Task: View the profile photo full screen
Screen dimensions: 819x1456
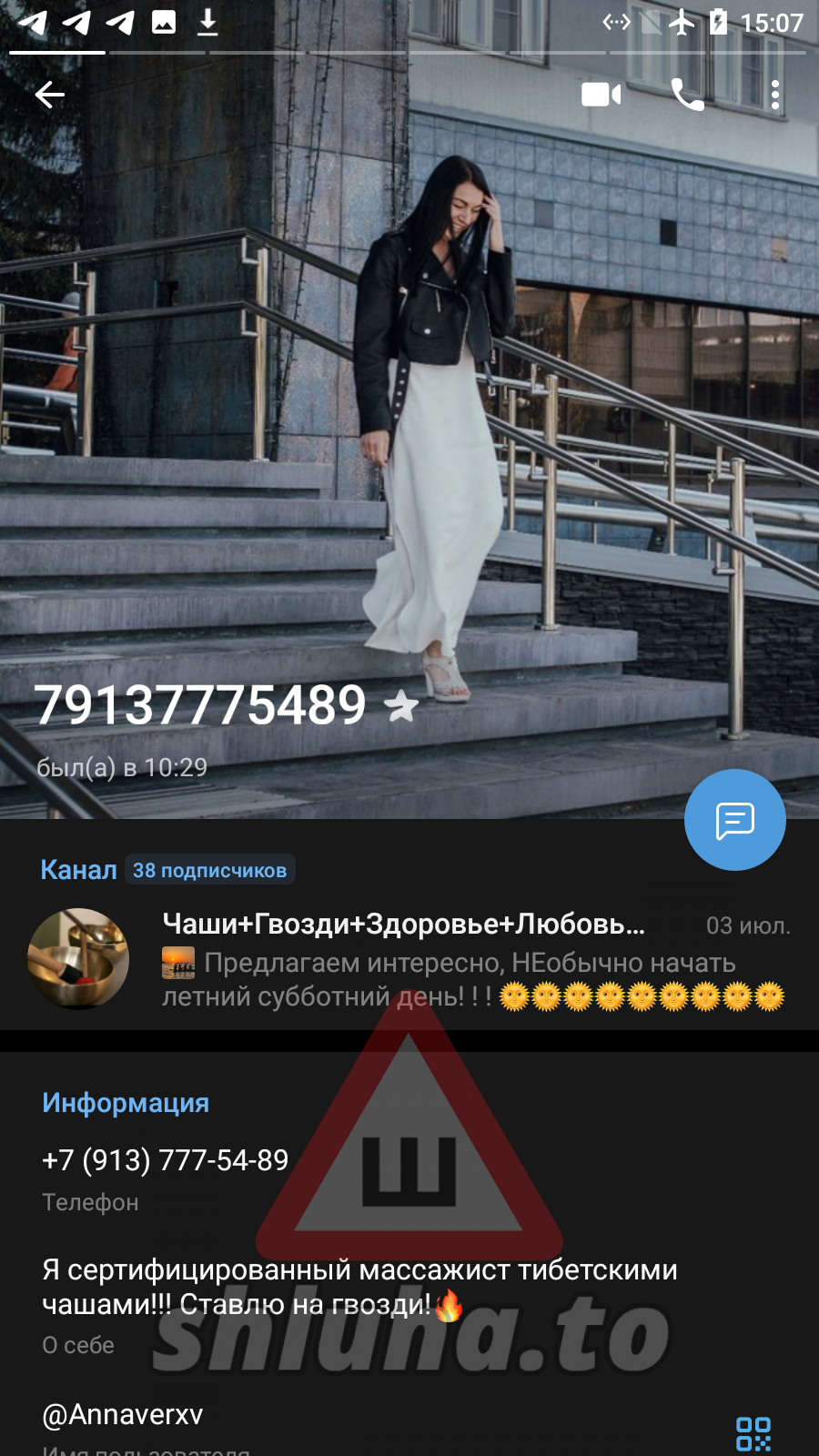Action: 409,409
